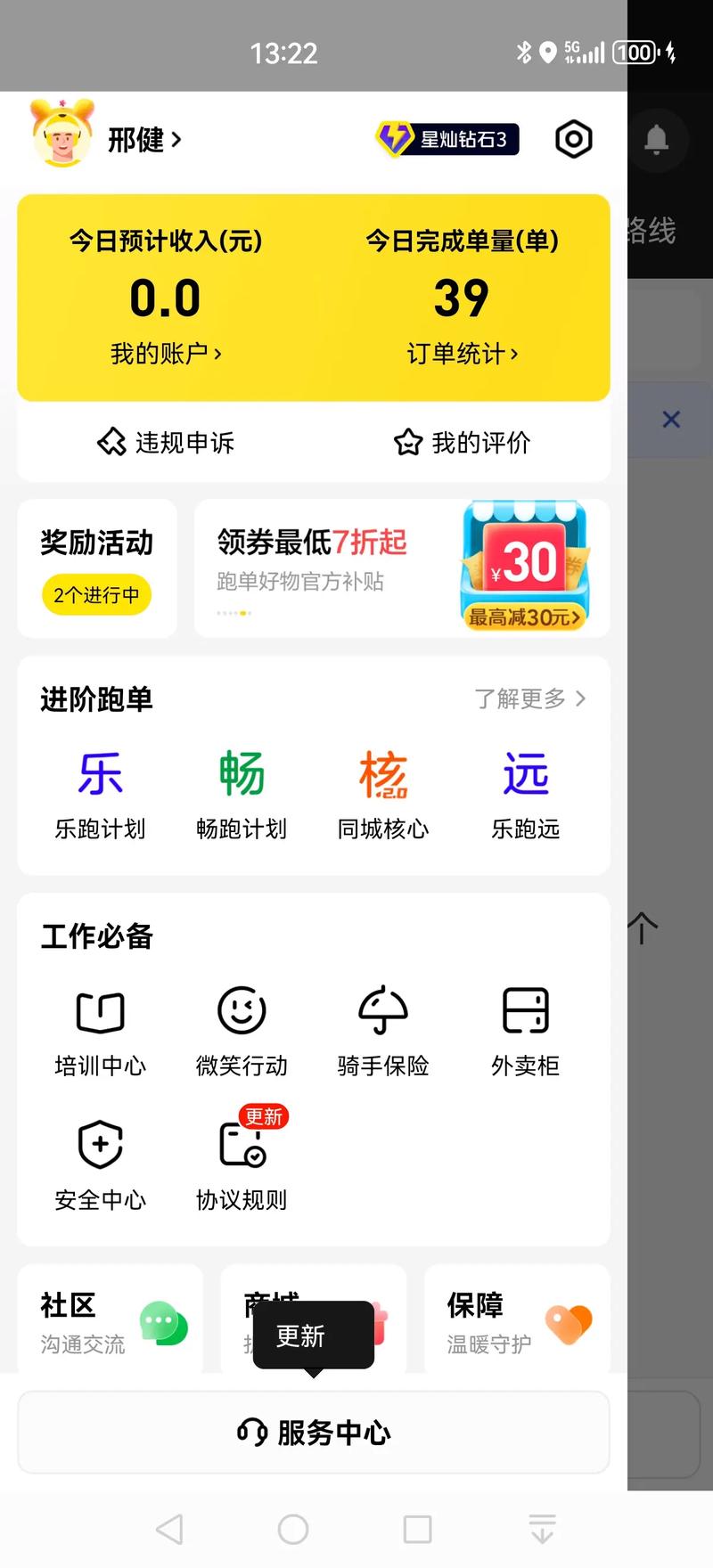
Task: Open the 畅跑计划 plan icon
Action: [x=241, y=793]
